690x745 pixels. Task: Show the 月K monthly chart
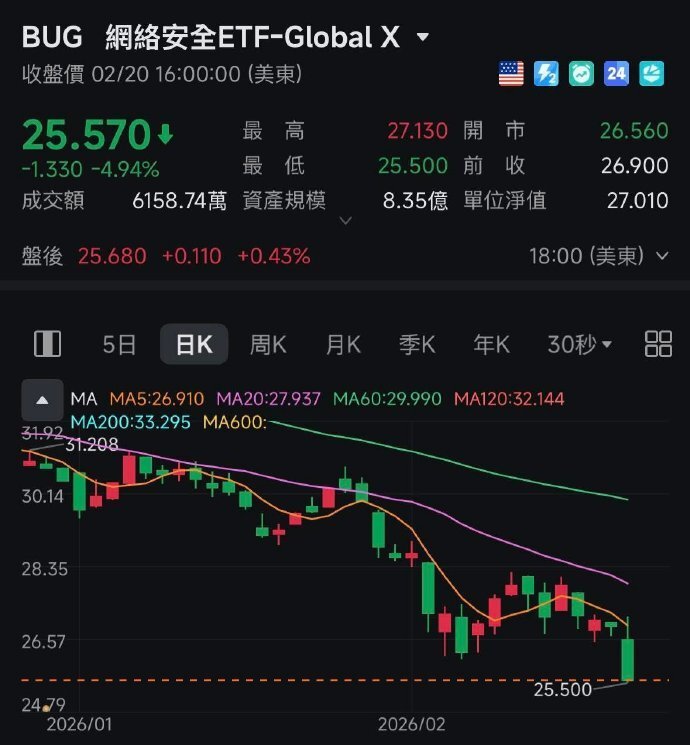pos(343,345)
